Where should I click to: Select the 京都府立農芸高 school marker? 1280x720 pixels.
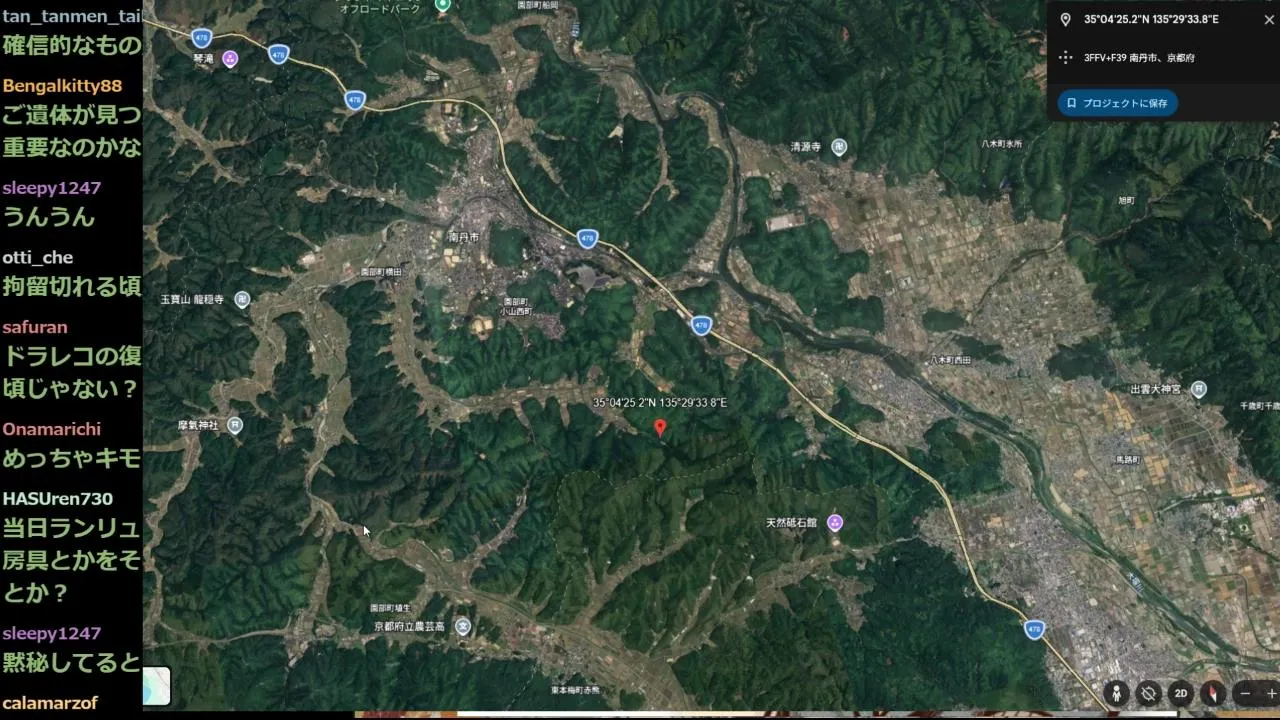coord(463,626)
